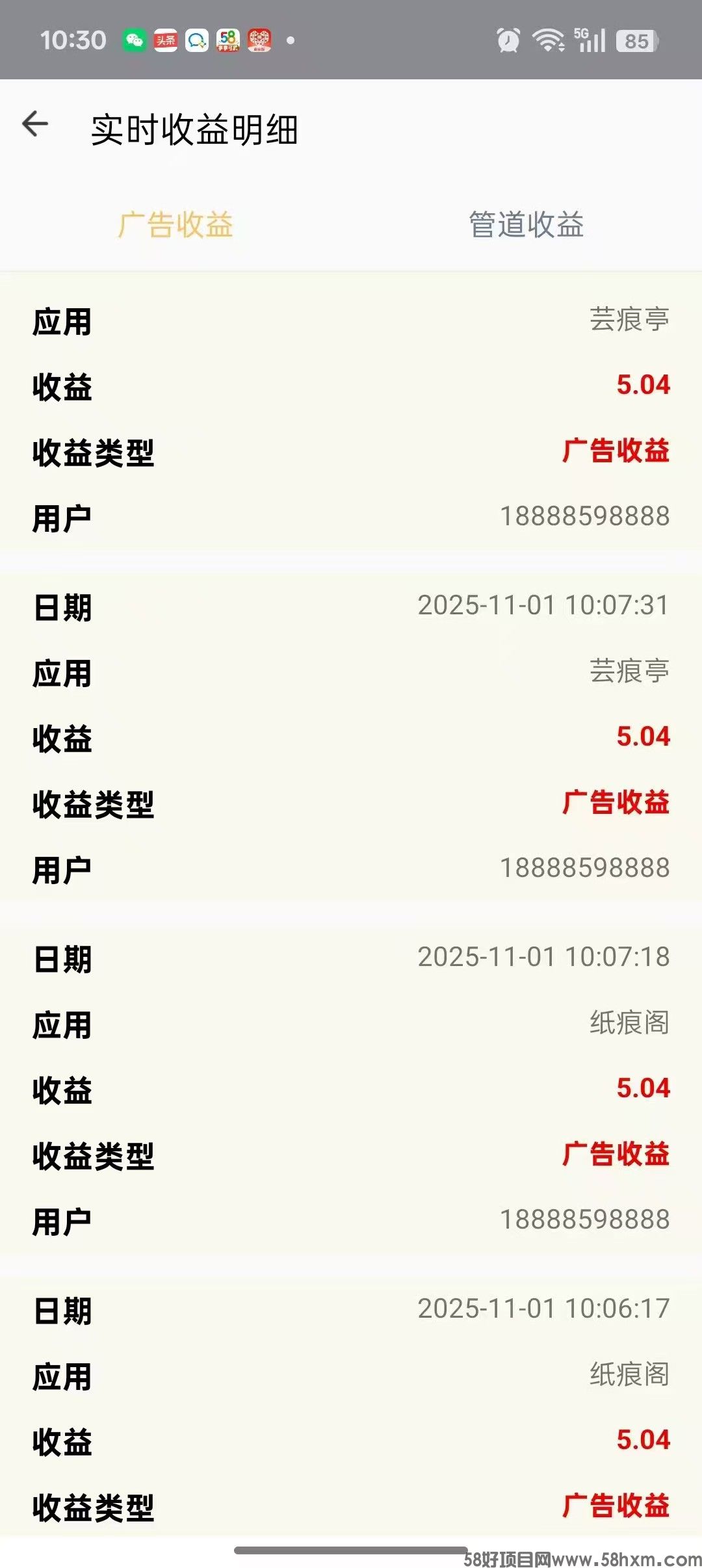Tap the WeChat icon in the status bar
Screen dimensions: 702x1568
[133, 40]
